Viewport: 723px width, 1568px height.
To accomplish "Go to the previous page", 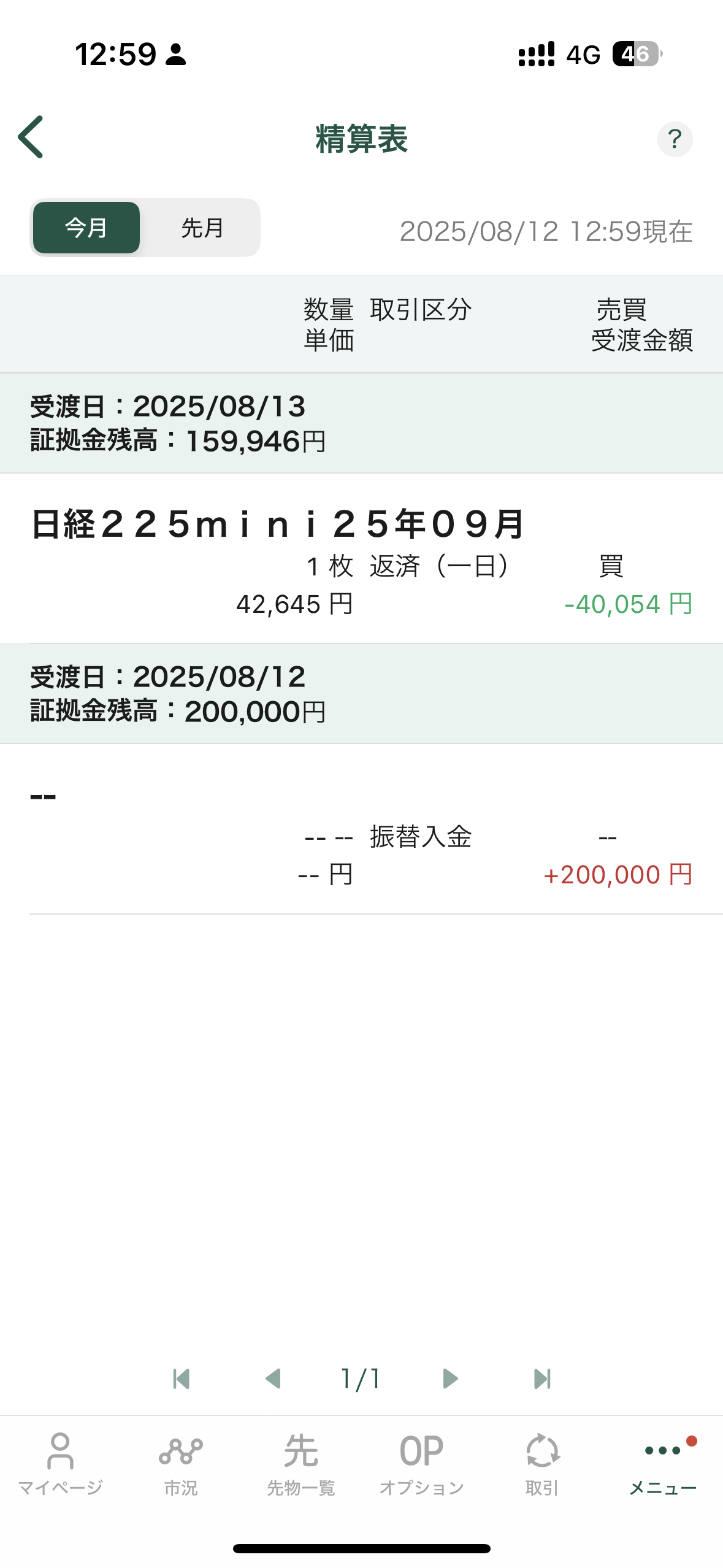I will (x=273, y=1378).
